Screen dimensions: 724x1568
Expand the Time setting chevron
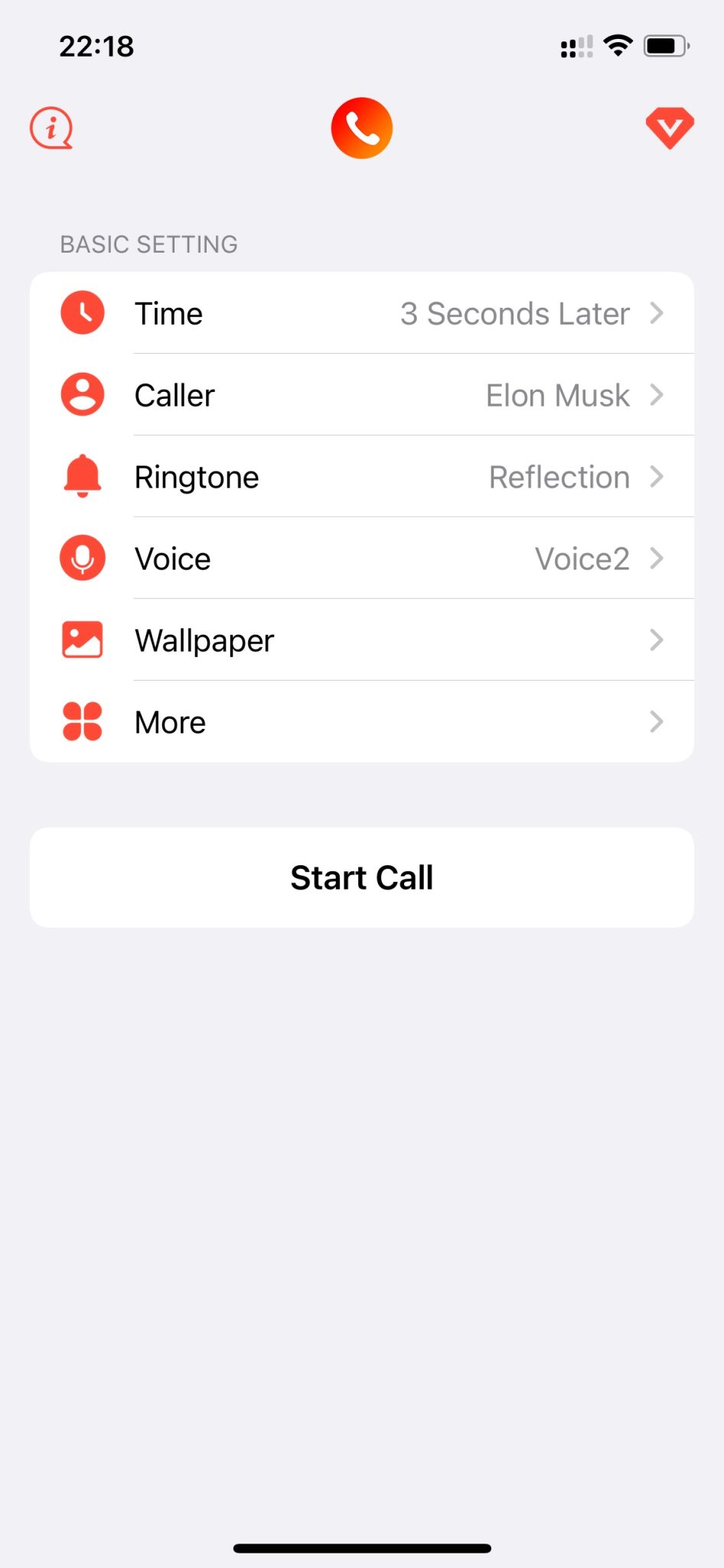(657, 312)
